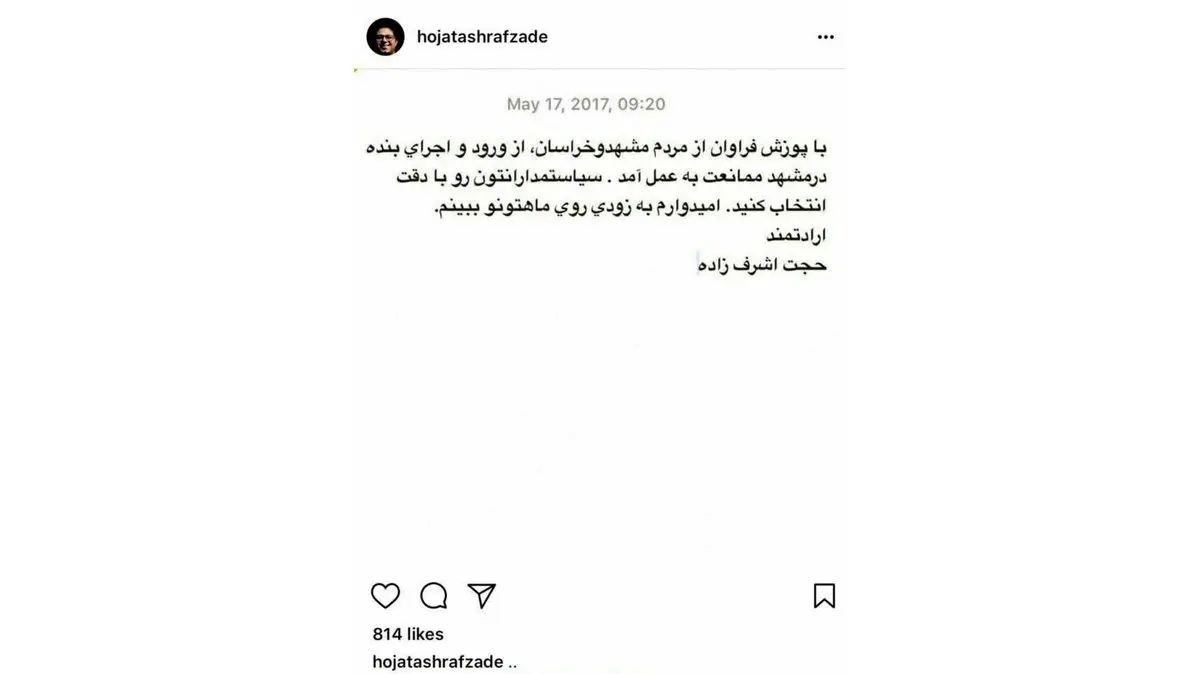Open hojatashrafzade's profile picture at top

click(385, 37)
